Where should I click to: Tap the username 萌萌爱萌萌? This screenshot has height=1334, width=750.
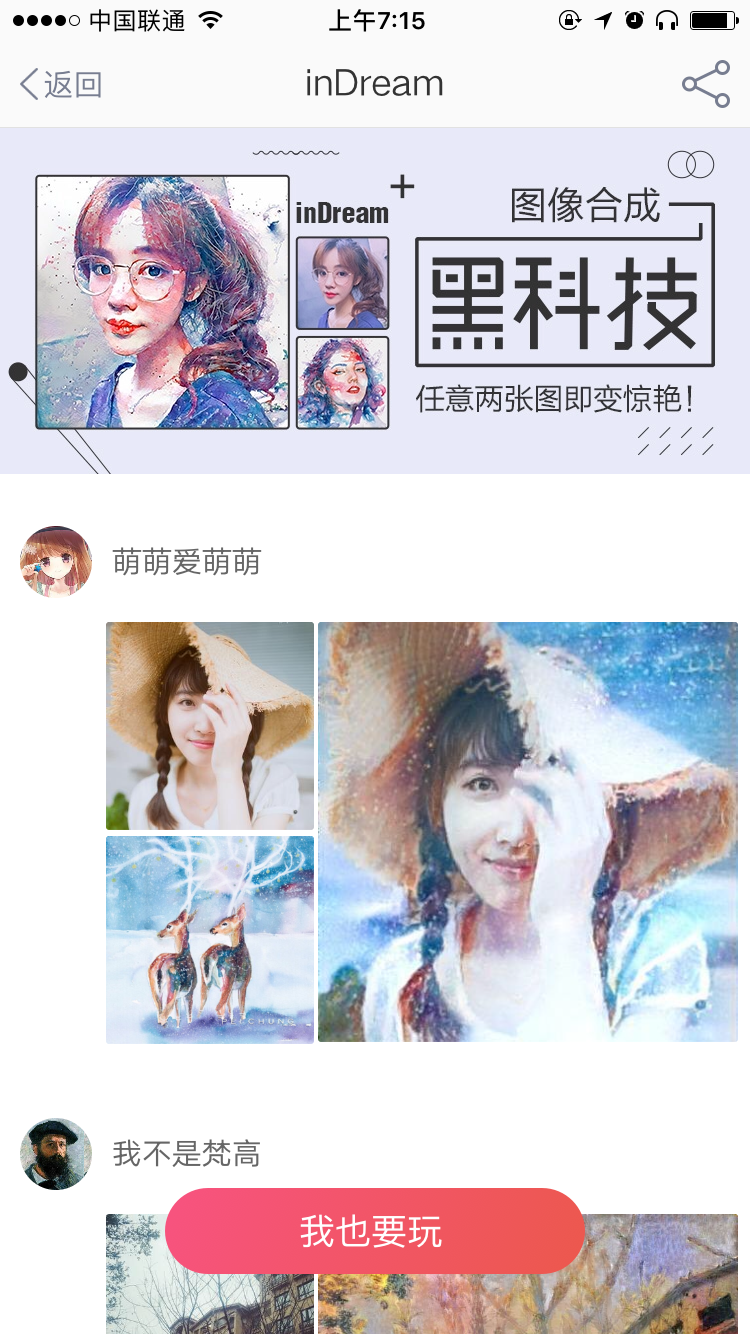tap(185, 562)
